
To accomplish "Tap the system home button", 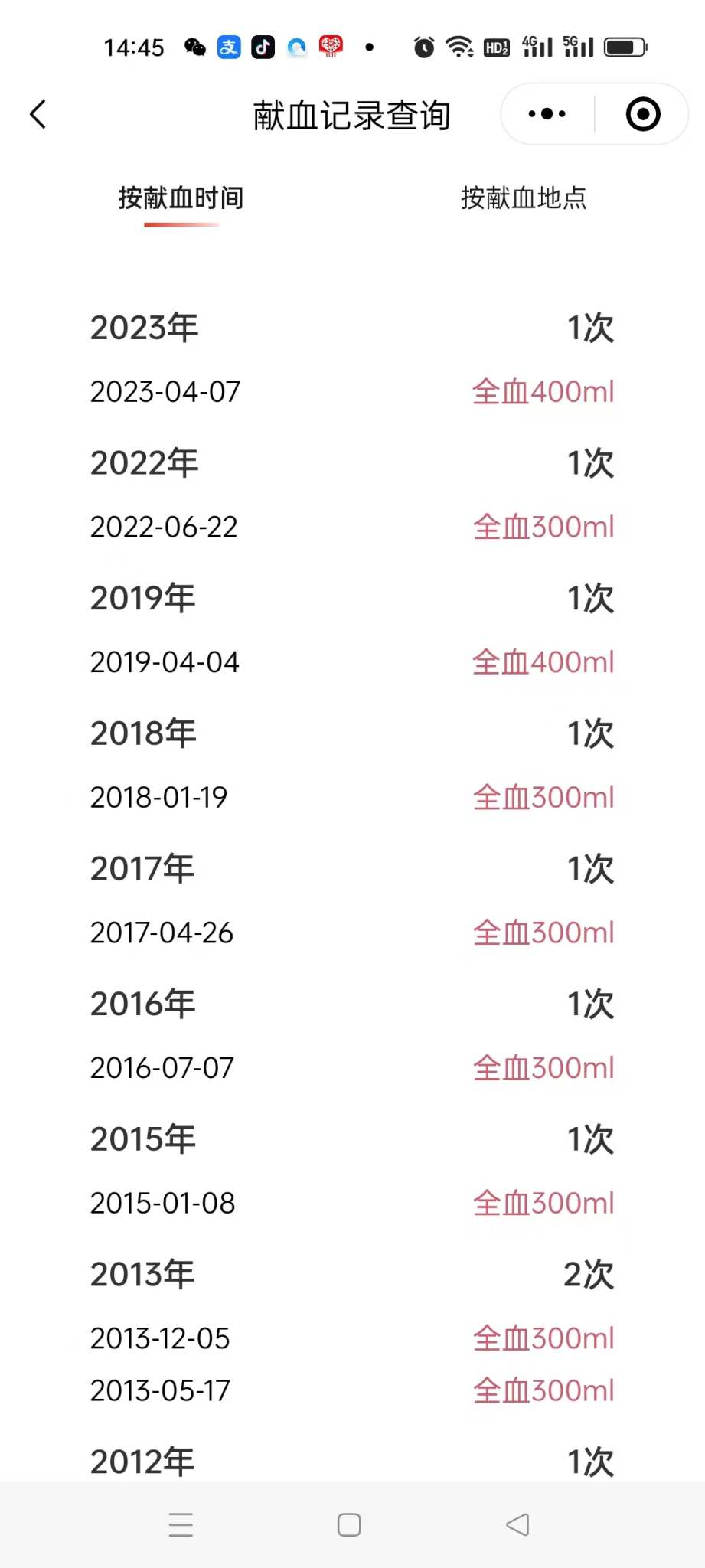I will tap(349, 1524).
